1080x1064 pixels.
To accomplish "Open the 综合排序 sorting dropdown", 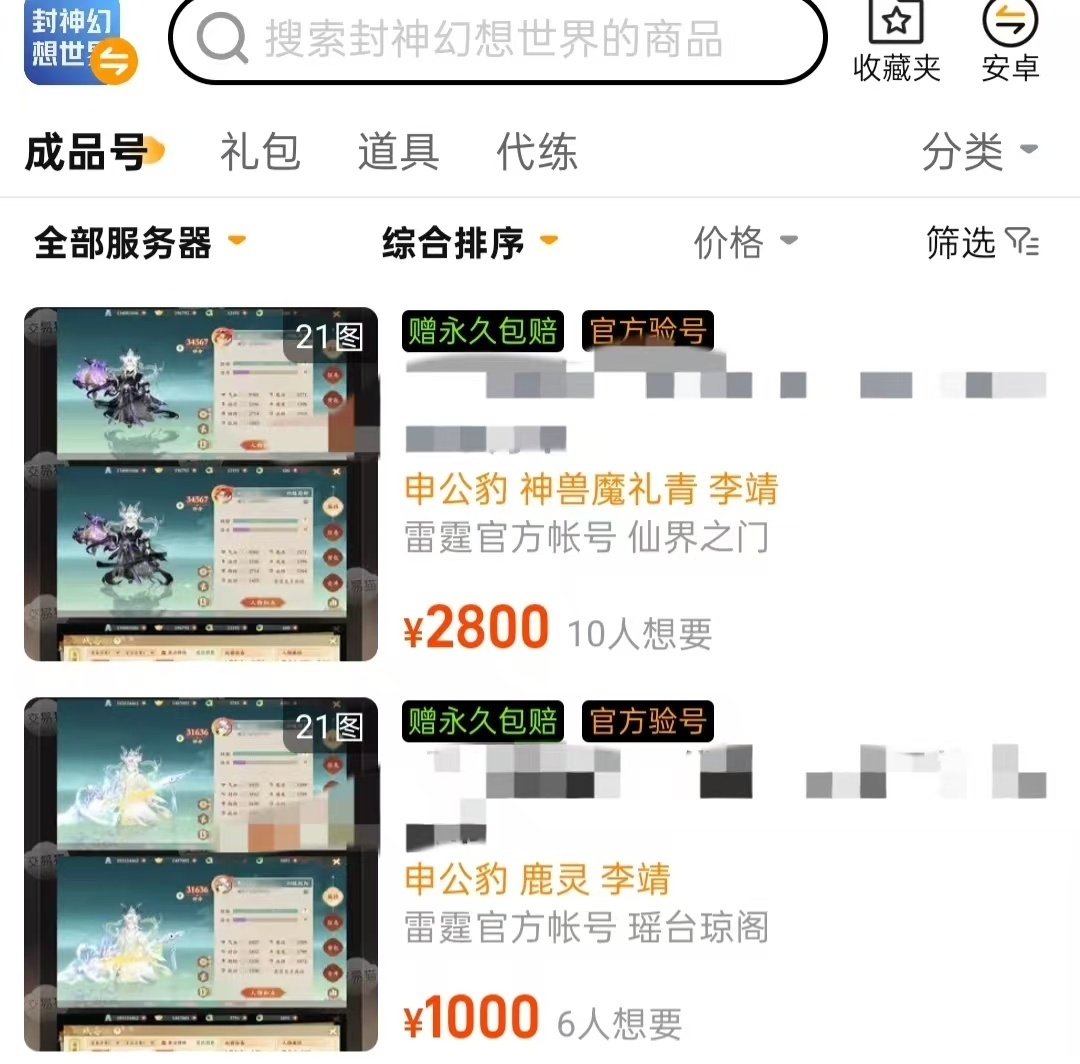I will [x=470, y=242].
